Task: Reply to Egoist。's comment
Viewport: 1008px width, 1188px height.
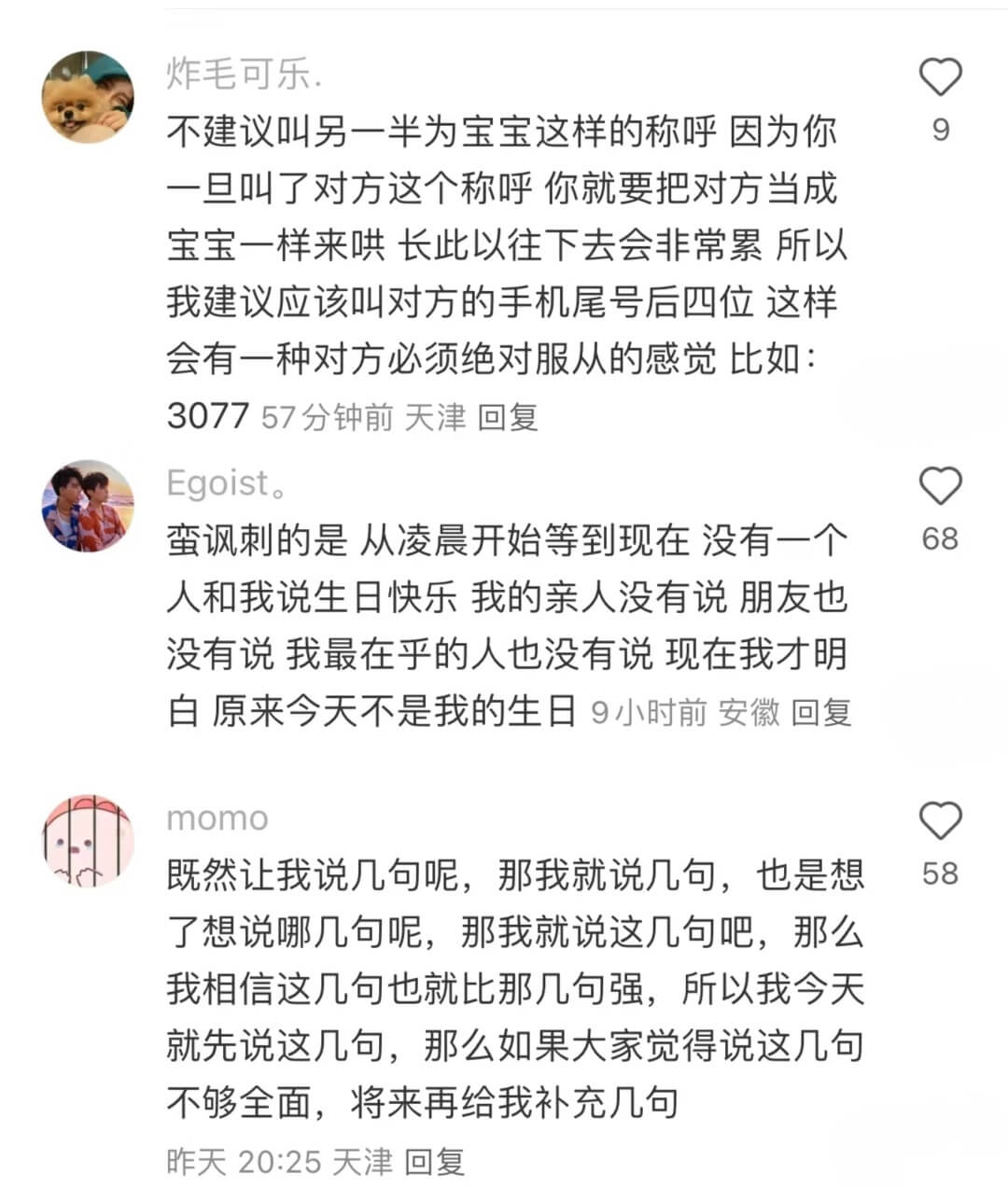Action: pyautogui.click(x=820, y=713)
